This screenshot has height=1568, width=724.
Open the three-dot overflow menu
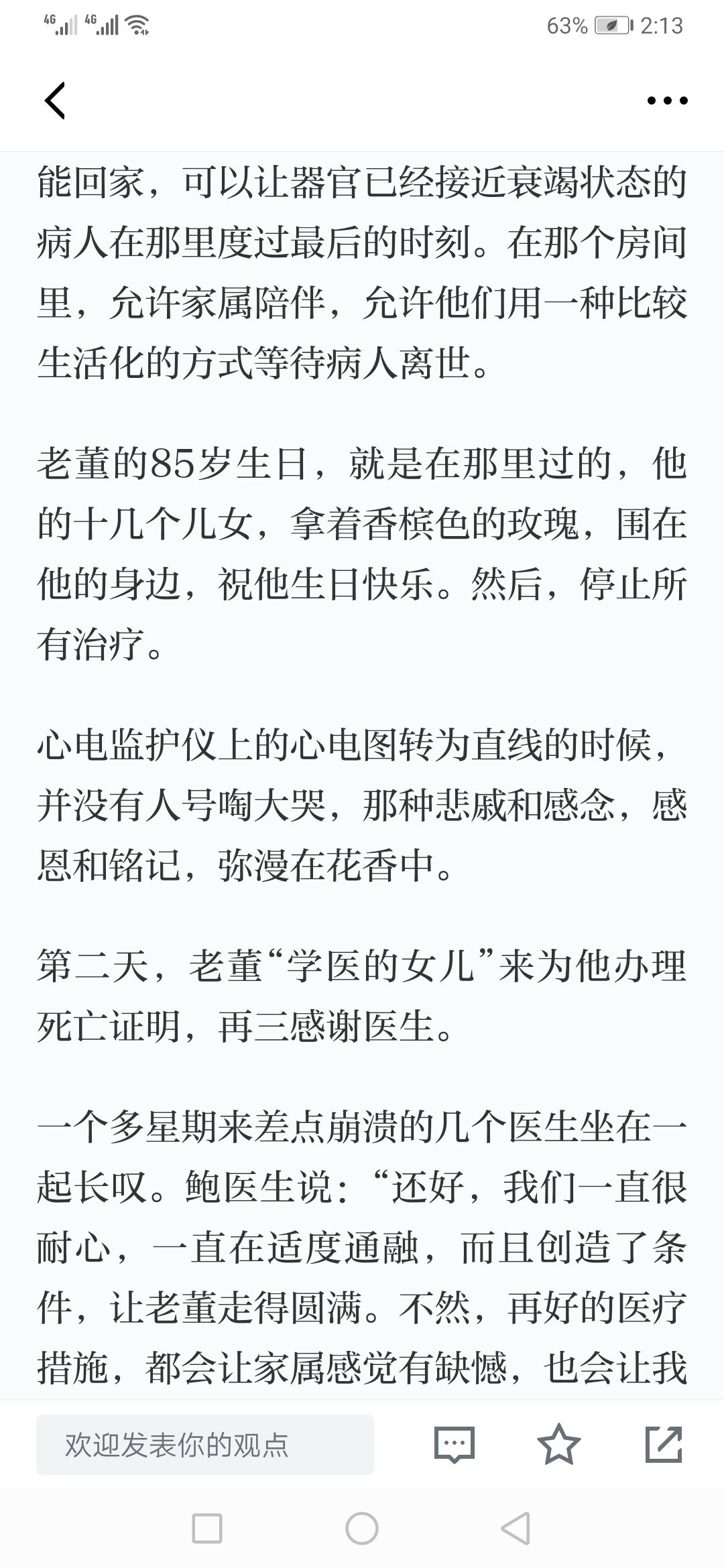tap(667, 101)
